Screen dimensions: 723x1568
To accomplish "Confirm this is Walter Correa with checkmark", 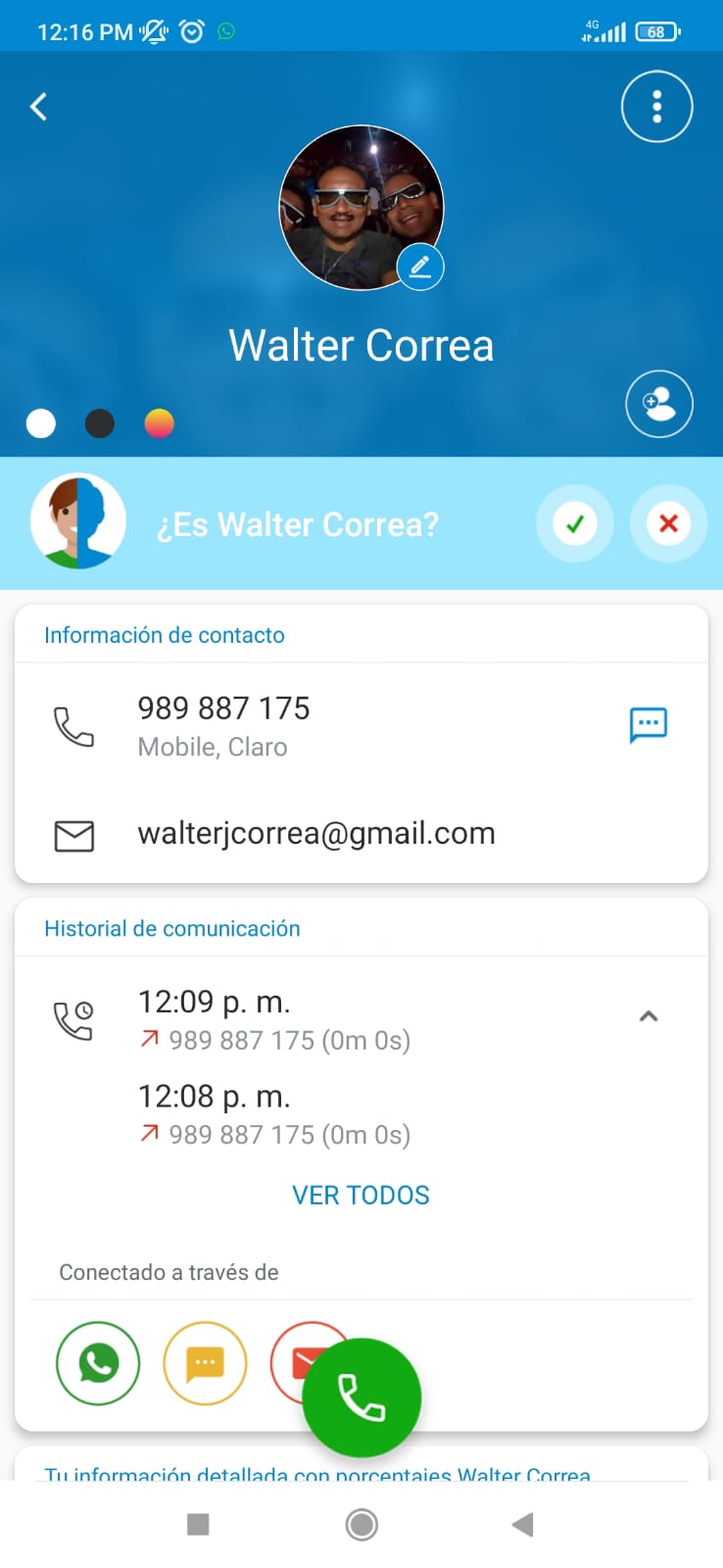I will (x=575, y=523).
